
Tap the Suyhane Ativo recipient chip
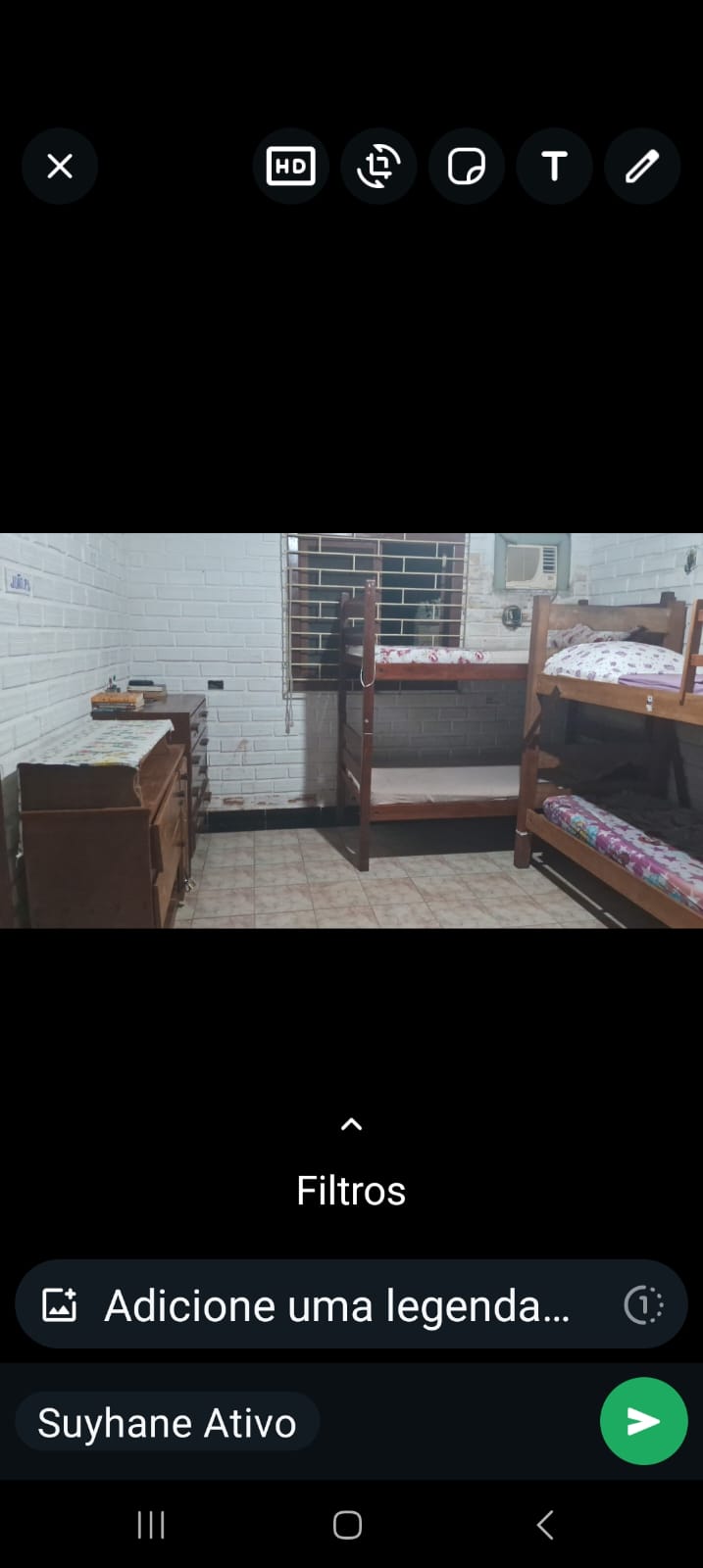(x=167, y=1423)
